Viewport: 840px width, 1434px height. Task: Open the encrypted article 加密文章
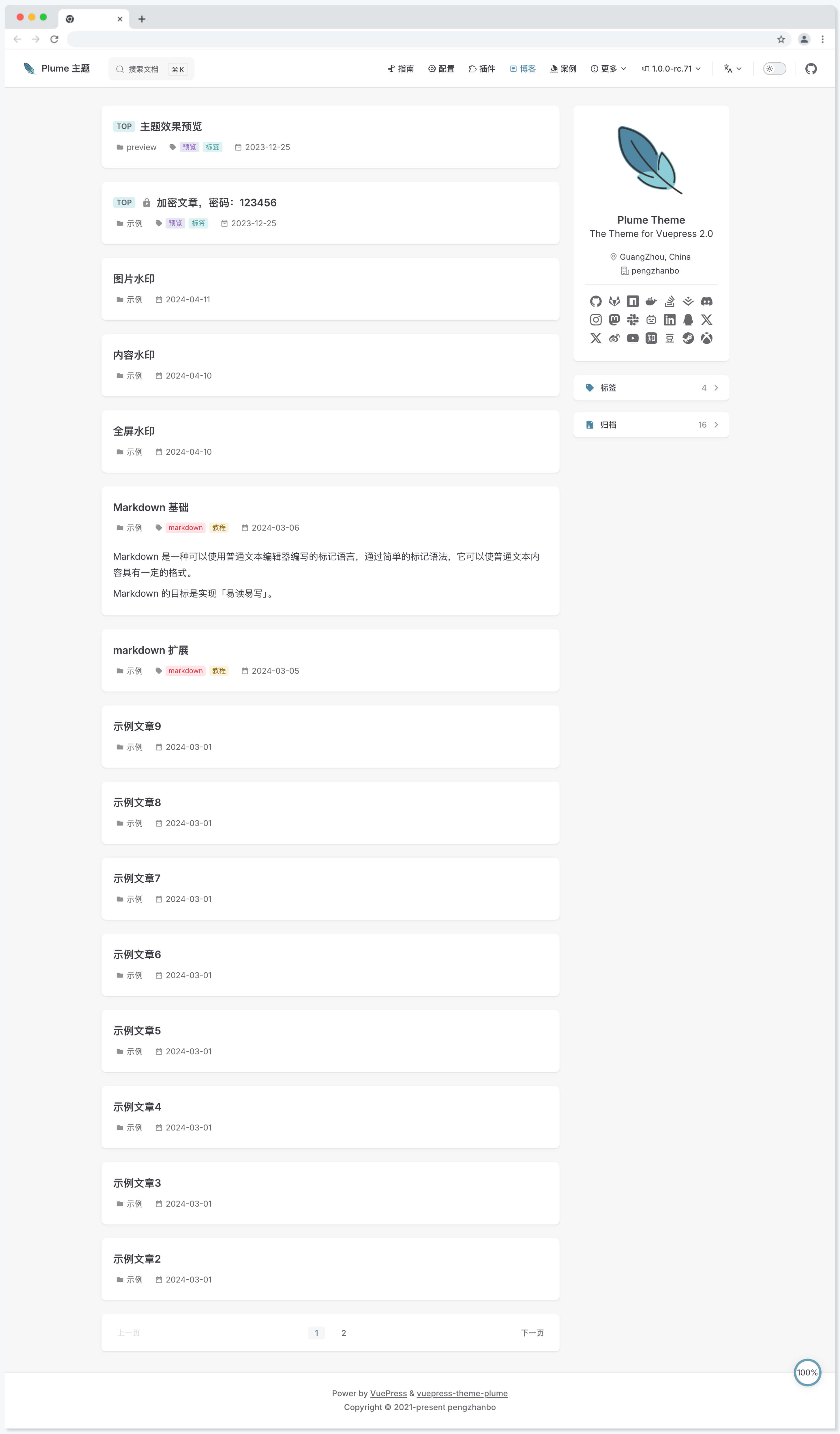point(216,203)
